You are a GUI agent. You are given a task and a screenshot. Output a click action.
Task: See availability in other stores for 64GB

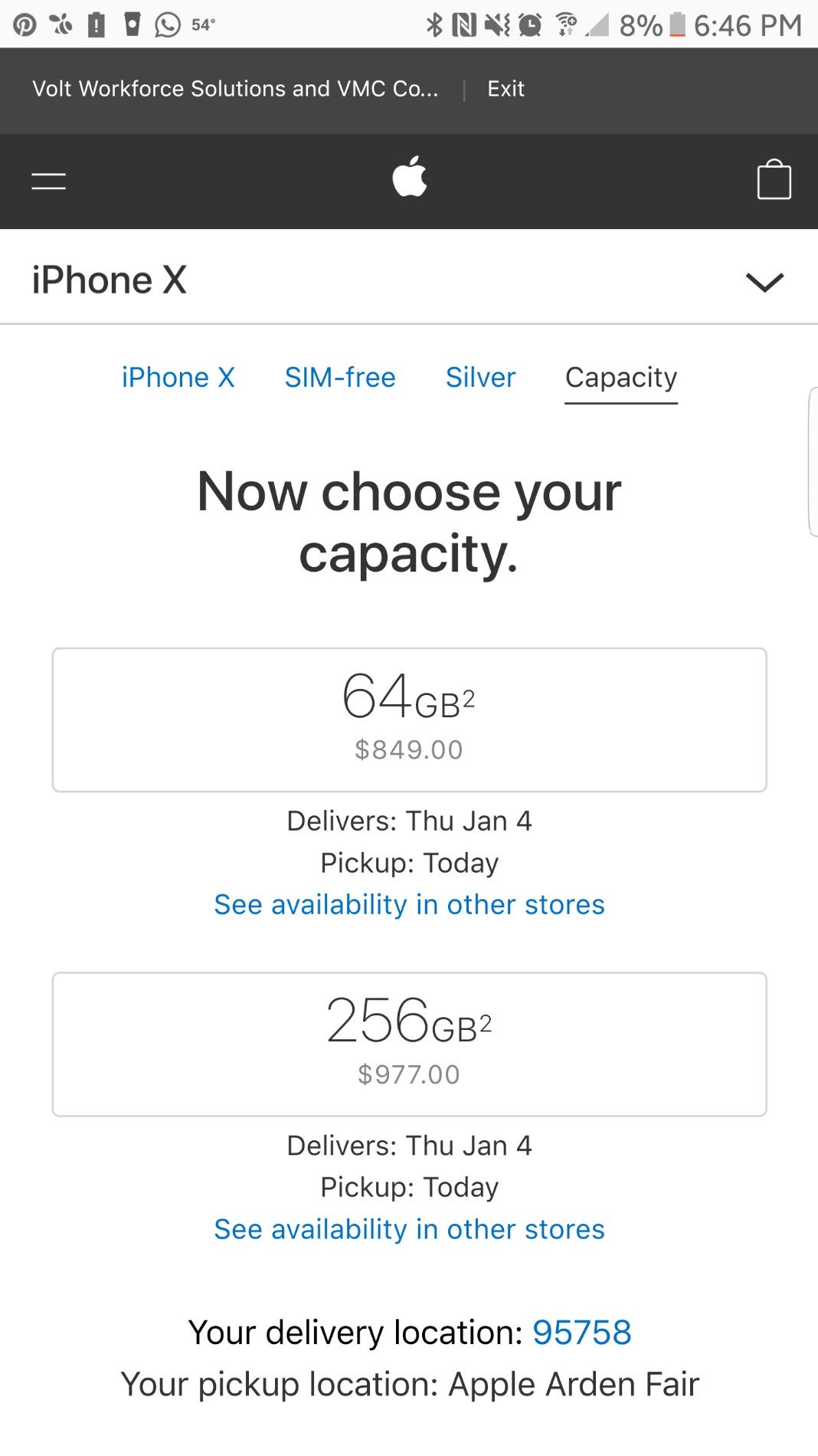409,904
